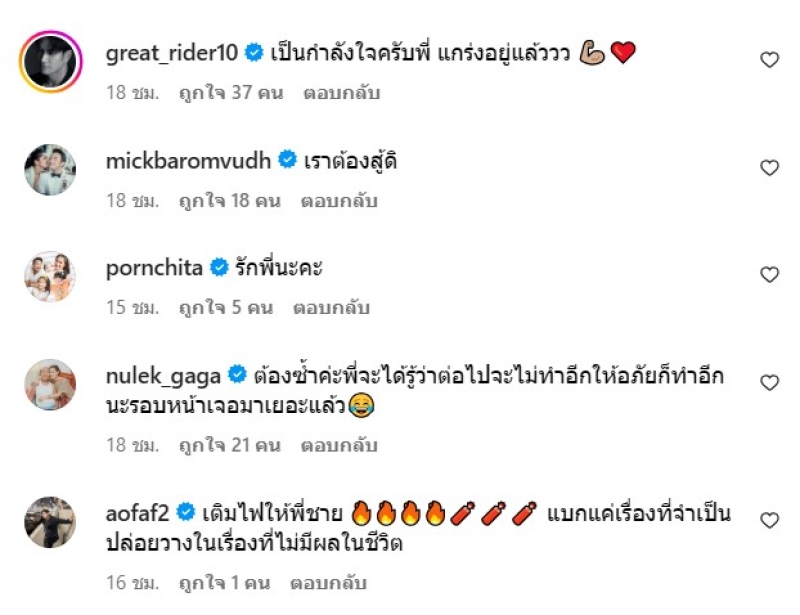The image size is (800, 615).
Task: Open great_rider10's profile picture
Action: pyautogui.click(x=50, y=62)
